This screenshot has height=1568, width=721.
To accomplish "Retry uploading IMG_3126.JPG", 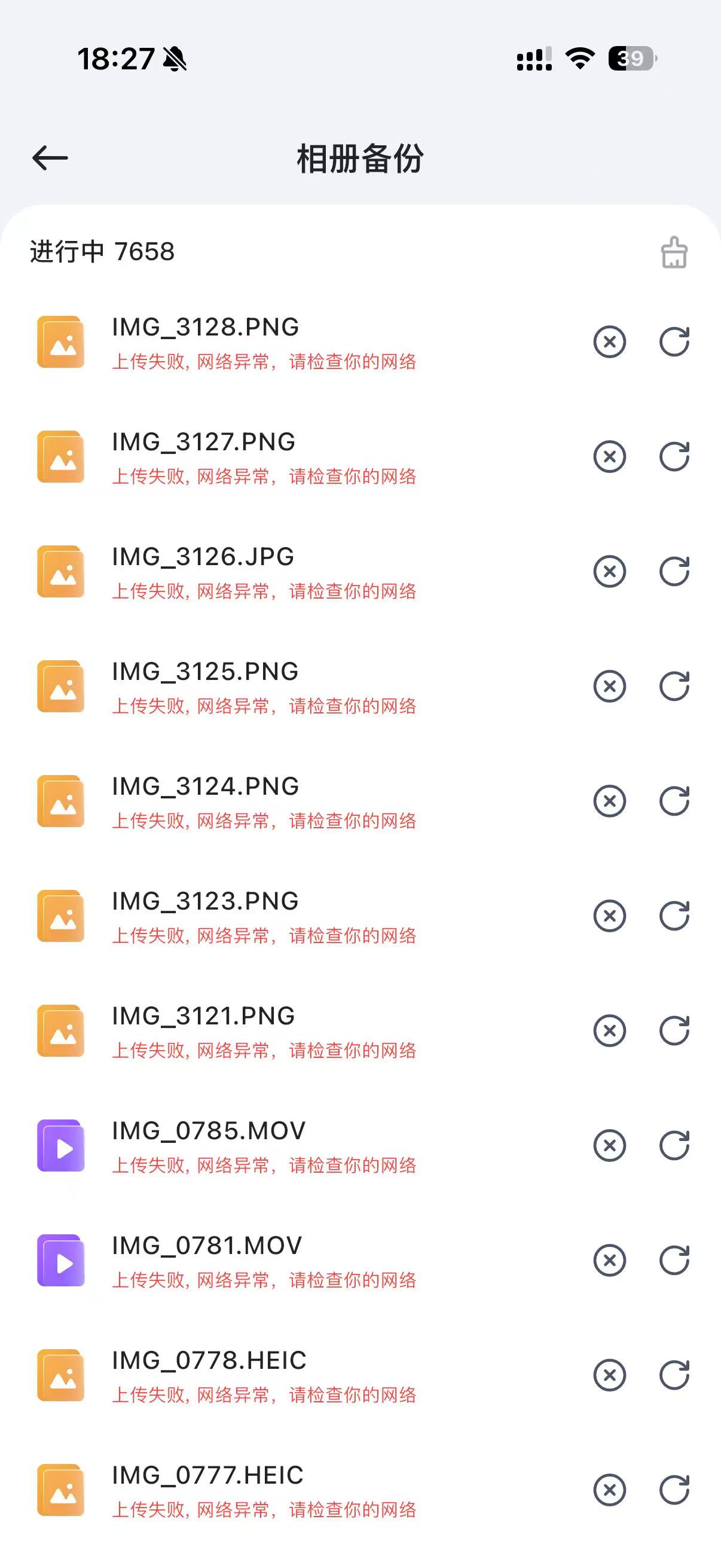I will coord(674,572).
